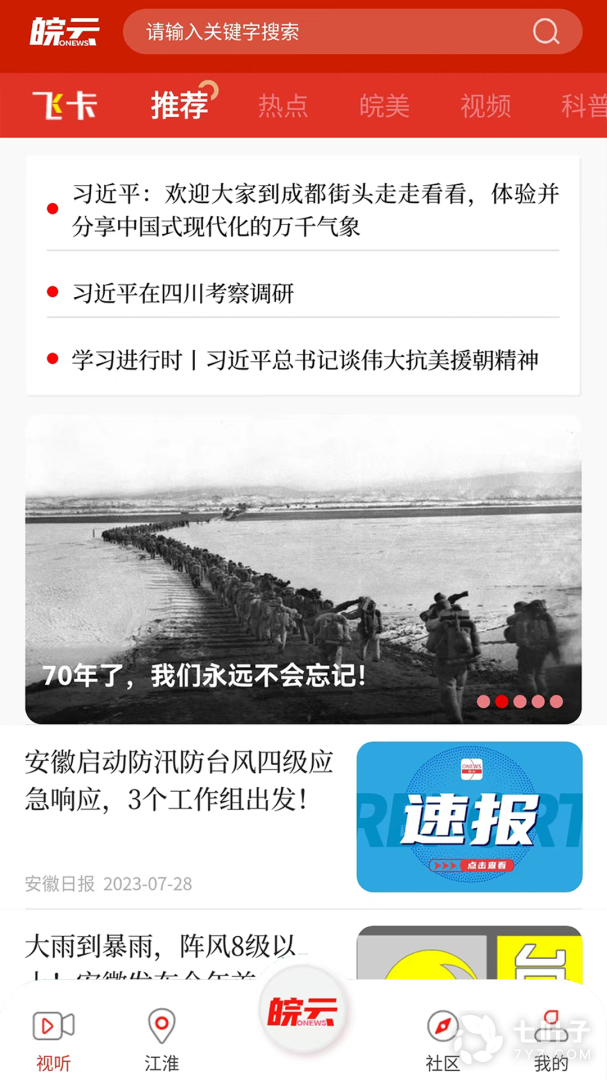Tap the 速报 thumbnail image
The height and width of the screenshot is (1080, 607).
469,816
